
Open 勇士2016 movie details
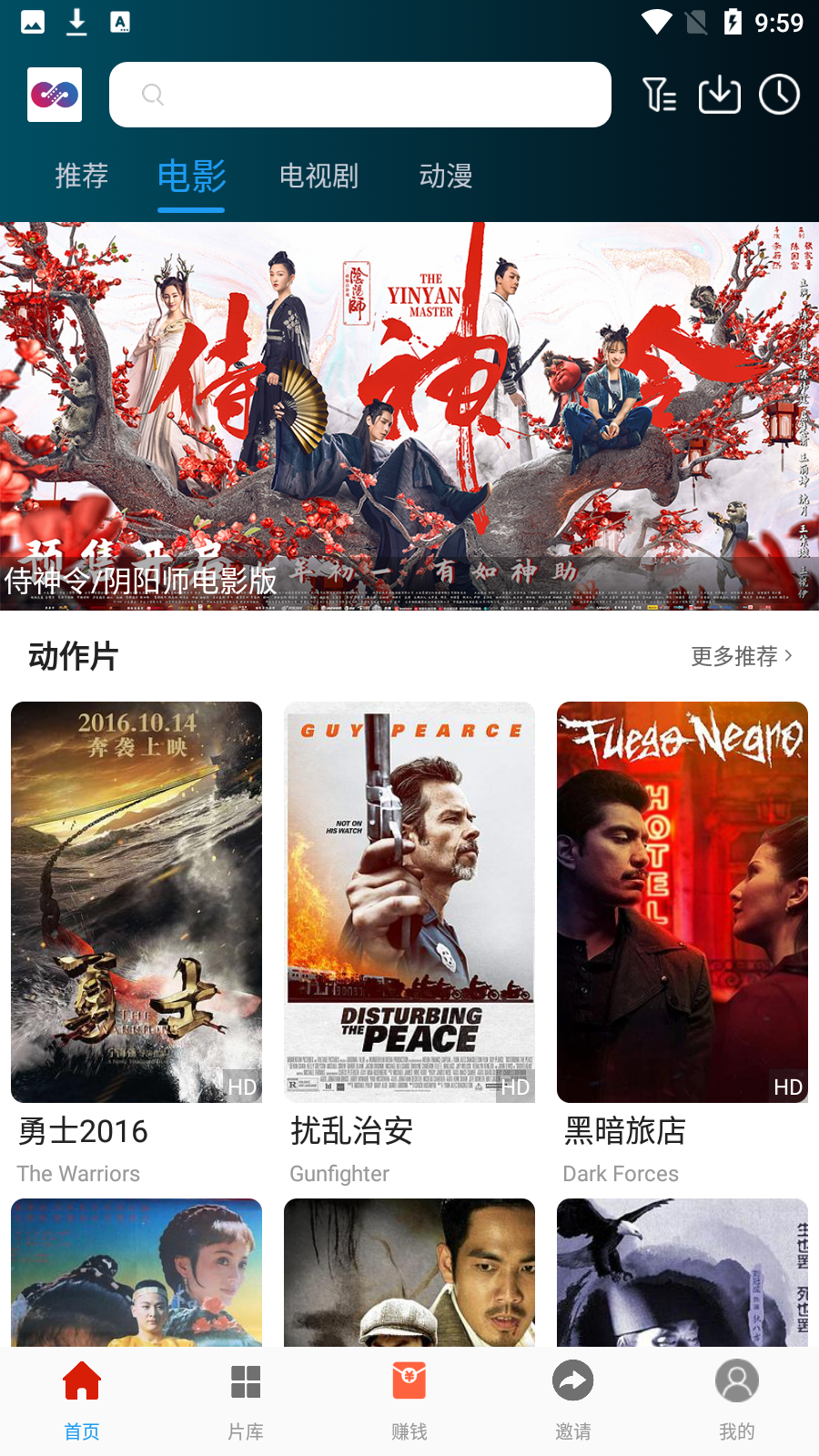click(x=136, y=902)
